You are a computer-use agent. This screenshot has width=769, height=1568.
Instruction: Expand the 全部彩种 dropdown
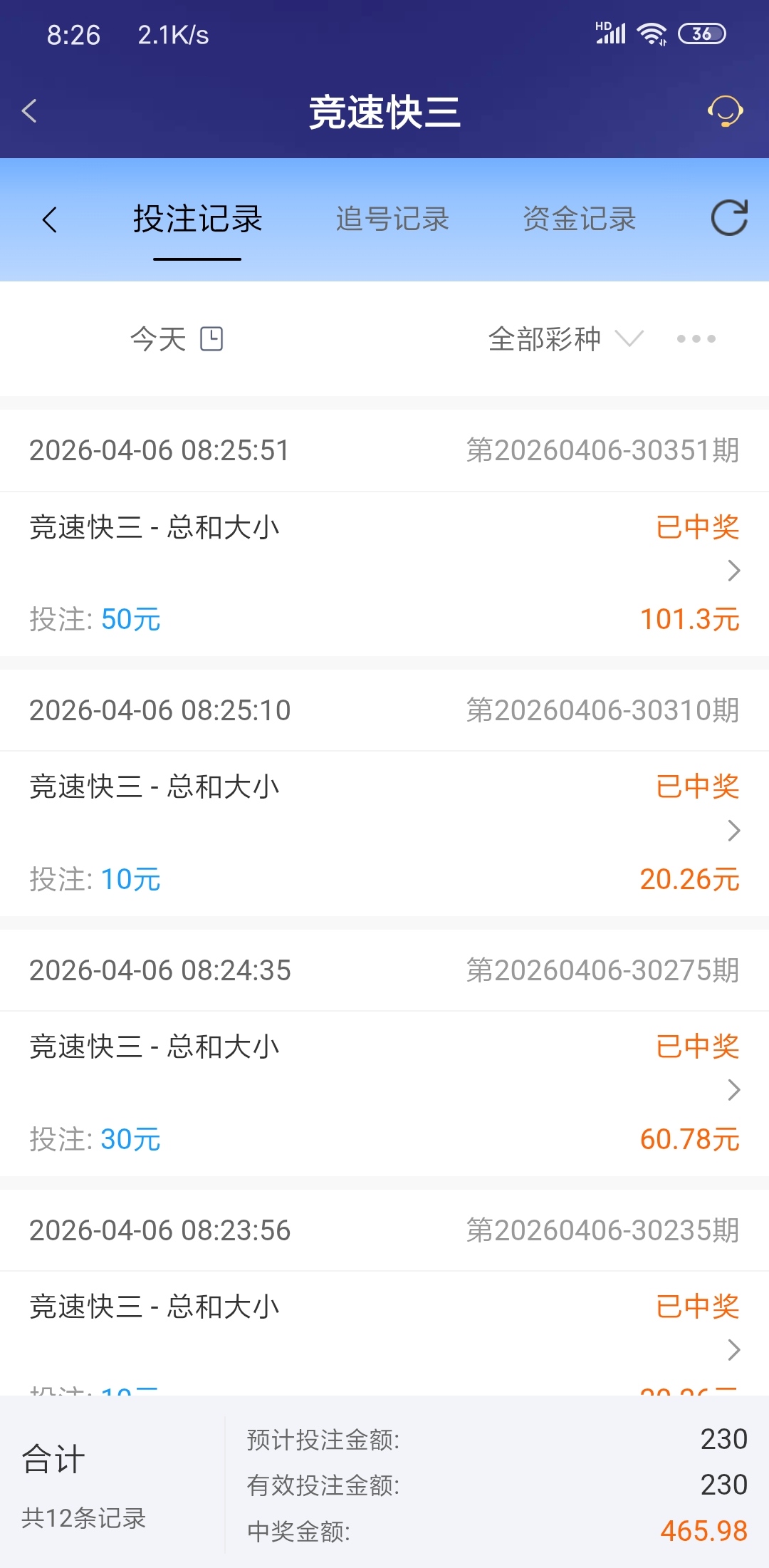pyautogui.click(x=565, y=339)
